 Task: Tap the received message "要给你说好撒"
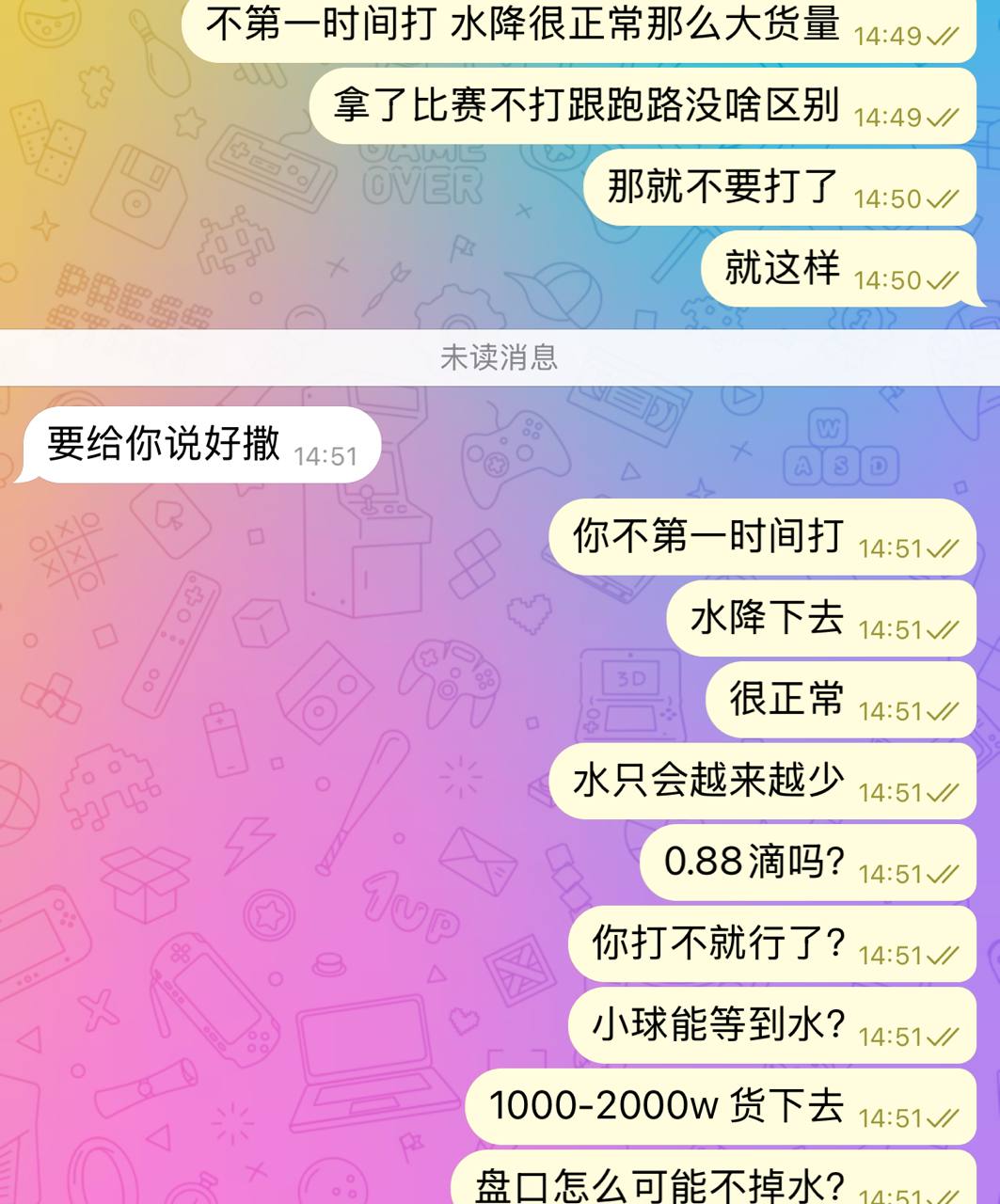[164, 444]
